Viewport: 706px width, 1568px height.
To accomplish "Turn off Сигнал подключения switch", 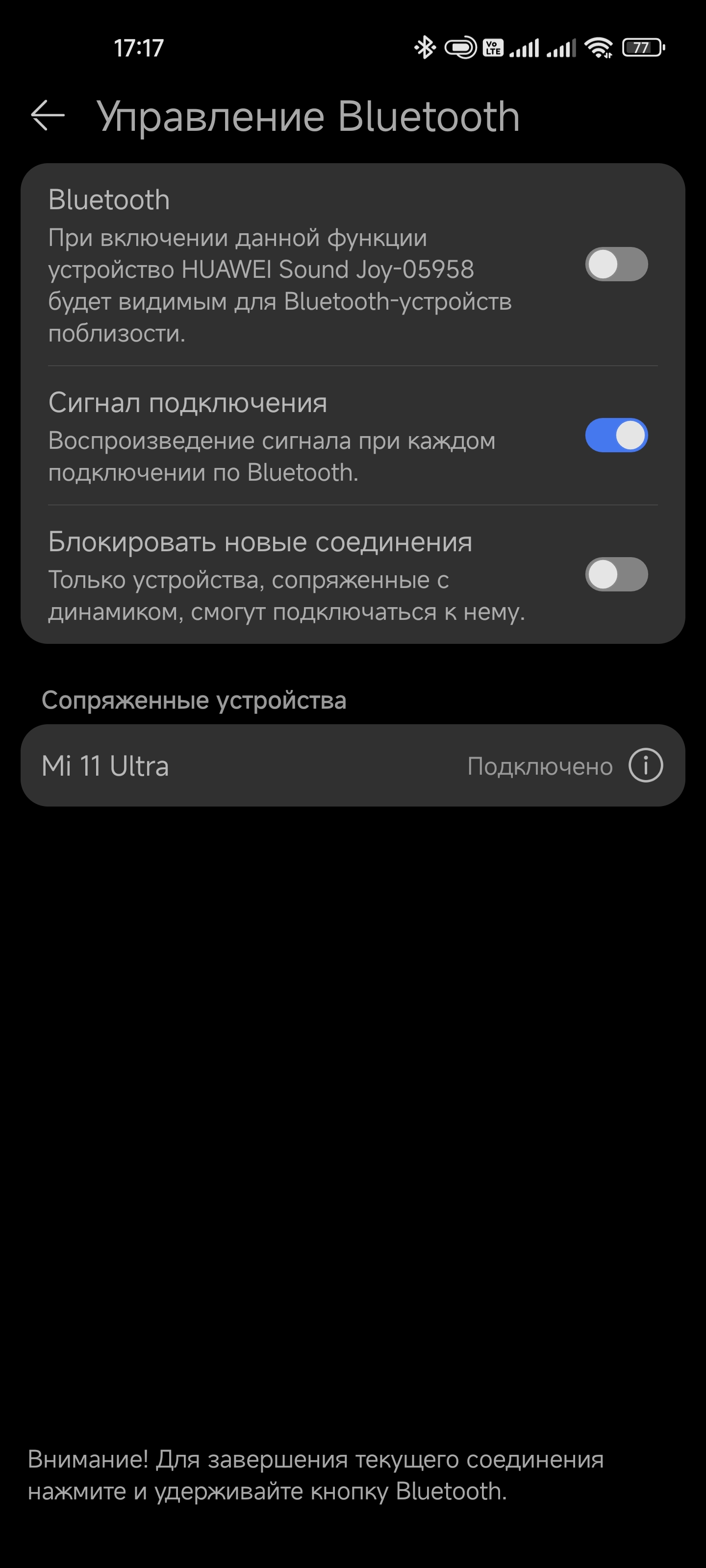I will coord(616,435).
